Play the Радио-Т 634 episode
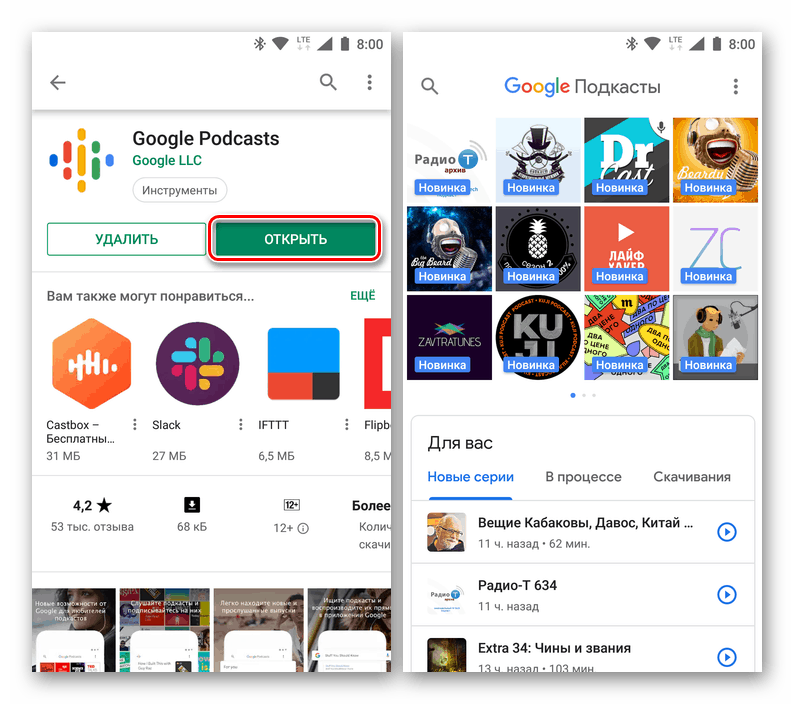 click(727, 595)
